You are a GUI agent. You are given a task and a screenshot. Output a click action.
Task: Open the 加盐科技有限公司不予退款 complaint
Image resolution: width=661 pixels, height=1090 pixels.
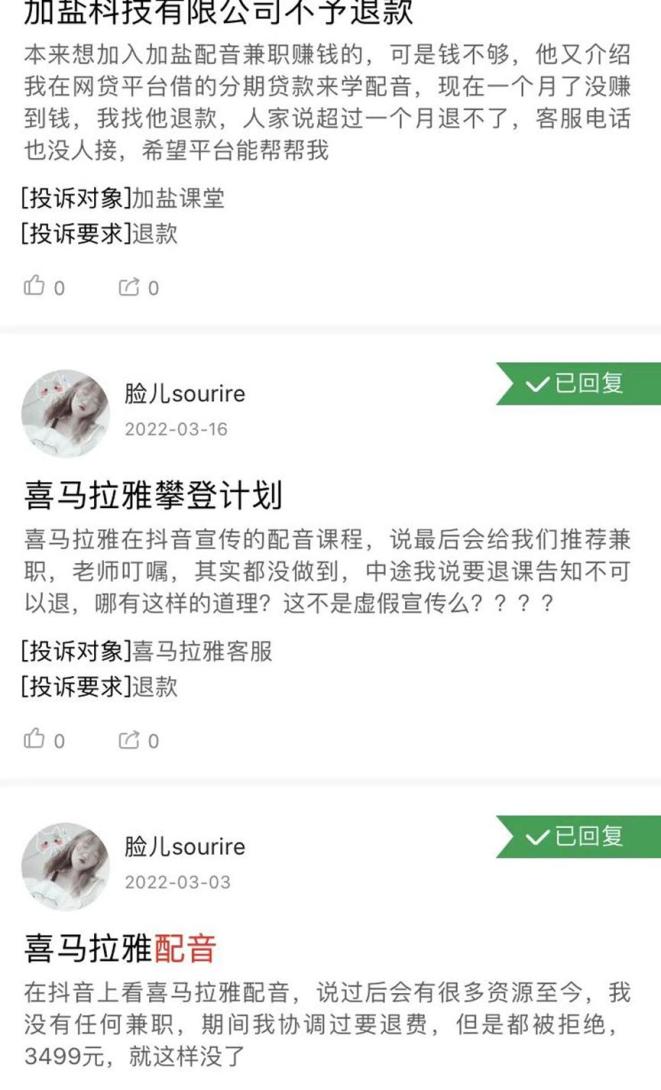pos(218,13)
